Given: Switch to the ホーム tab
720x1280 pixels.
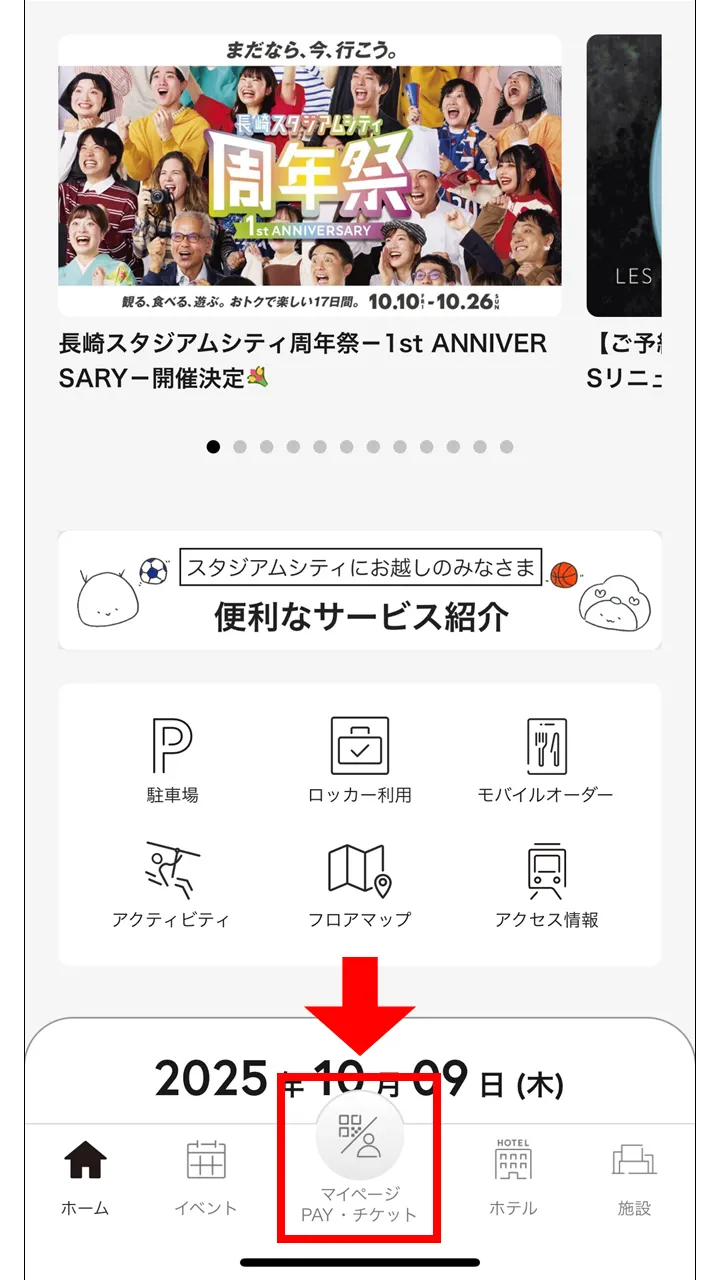Looking at the screenshot, I should tap(85, 1180).
